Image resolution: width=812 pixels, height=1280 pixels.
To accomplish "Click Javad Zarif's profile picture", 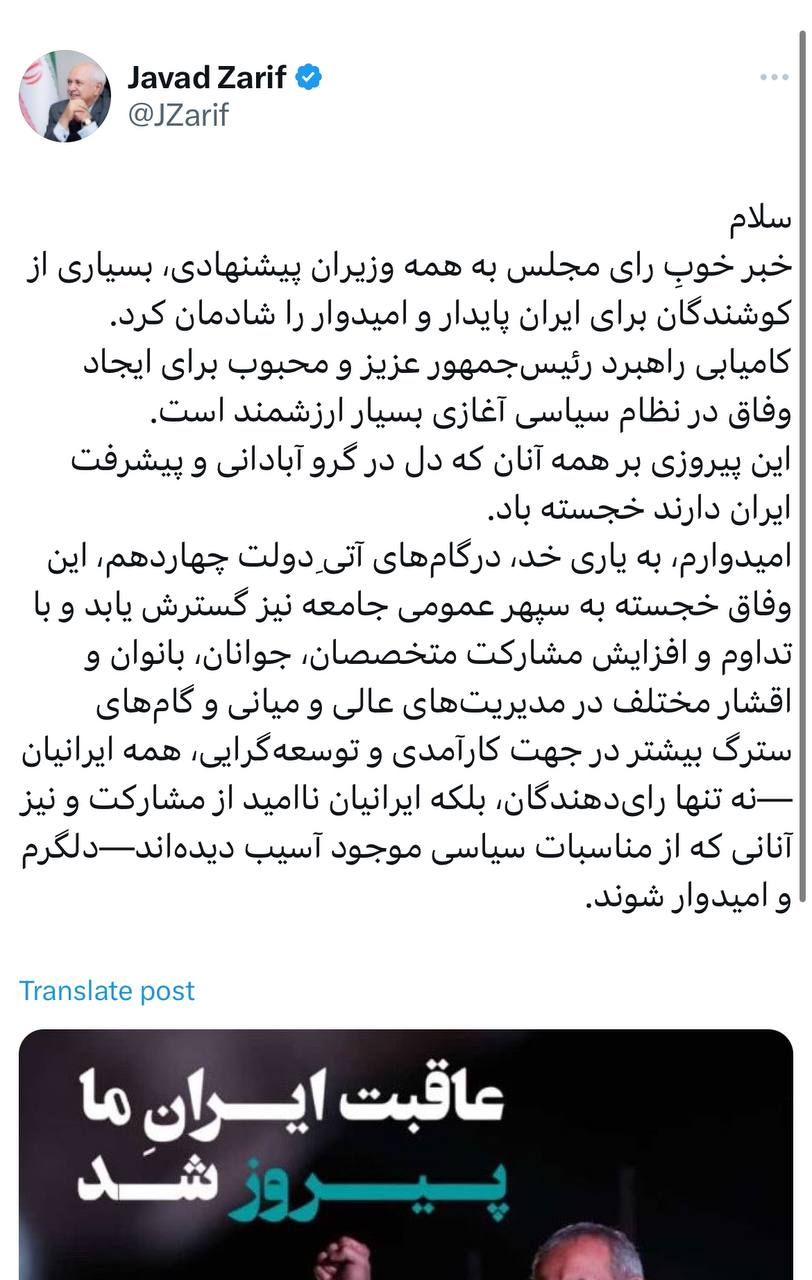I will point(65,95).
